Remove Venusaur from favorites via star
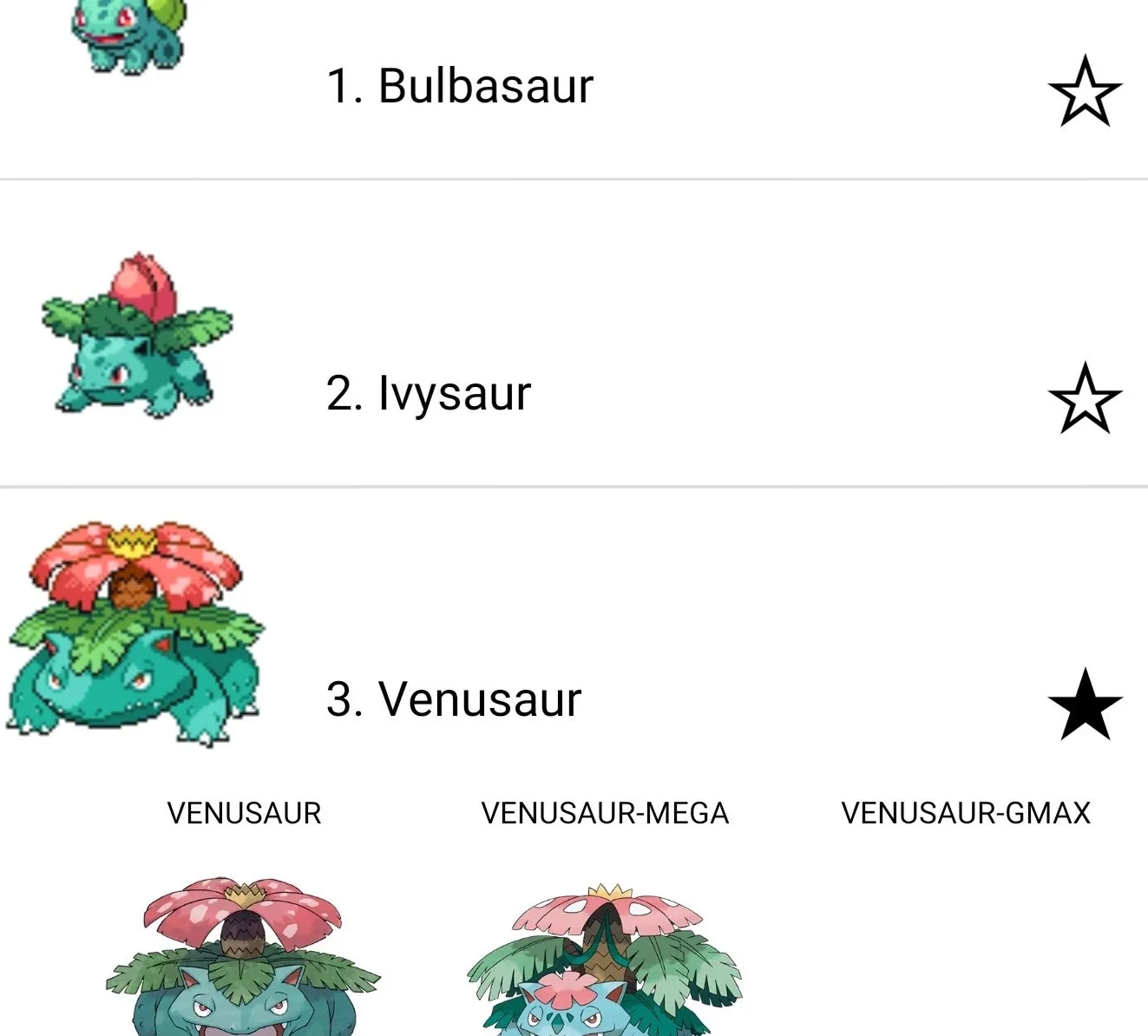Image resolution: width=1148 pixels, height=1036 pixels. [1085, 705]
